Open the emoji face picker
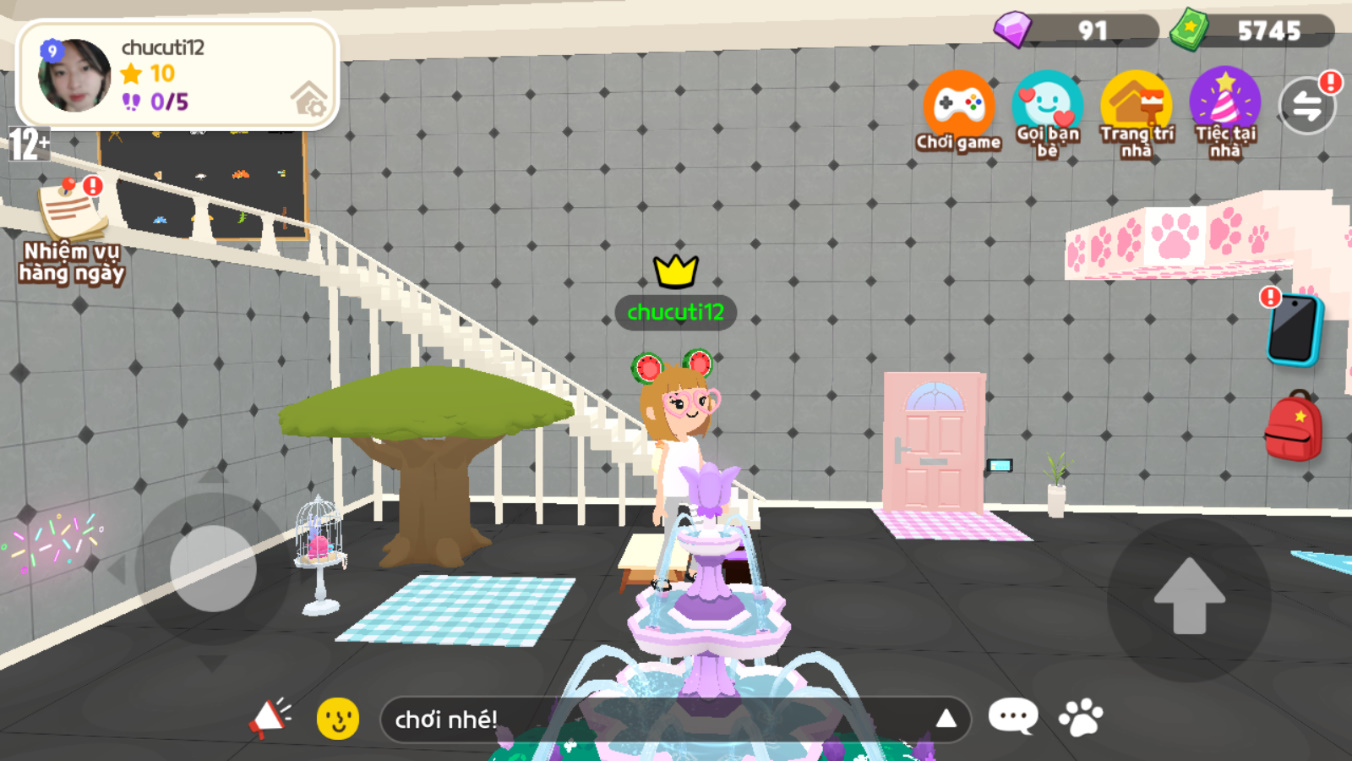This screenshot has width=1352, height=761. click(338, 719)
